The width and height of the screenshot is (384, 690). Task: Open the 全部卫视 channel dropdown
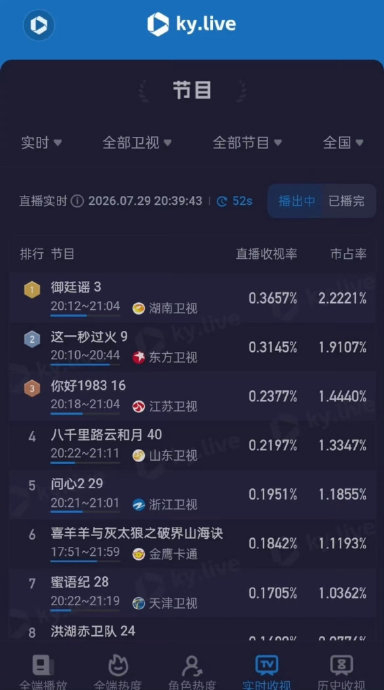tap(137, 143)
